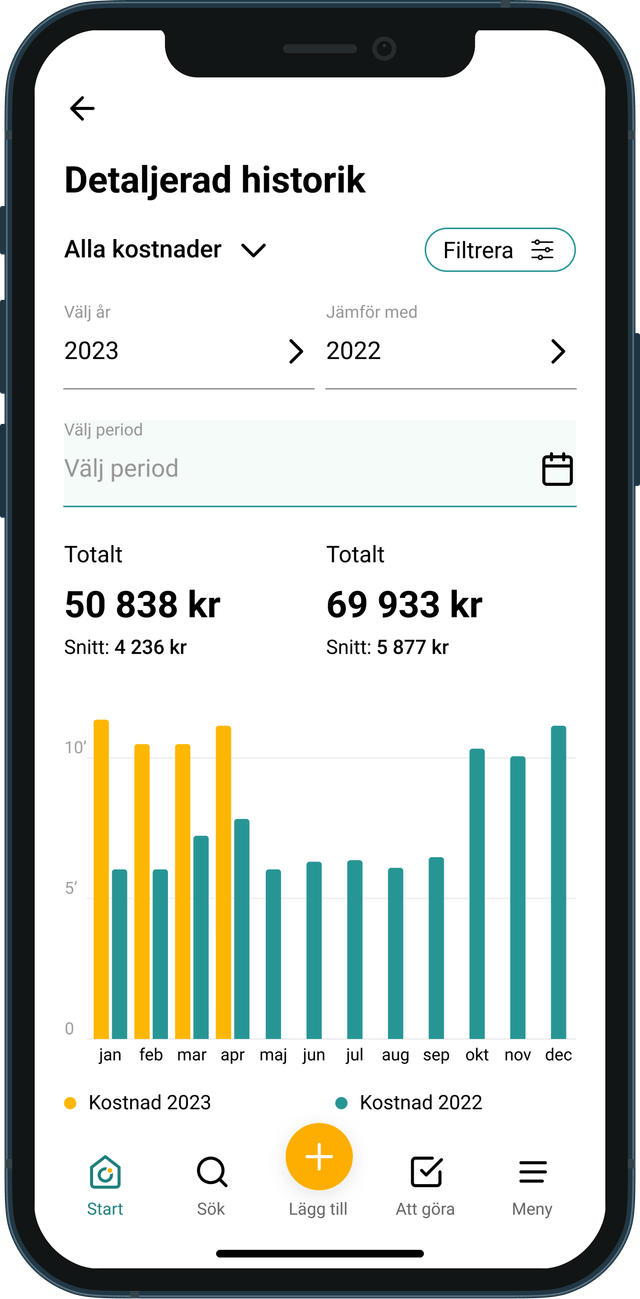Open the Välj period date picker
640x1299 pixels.
coord(320,468)
